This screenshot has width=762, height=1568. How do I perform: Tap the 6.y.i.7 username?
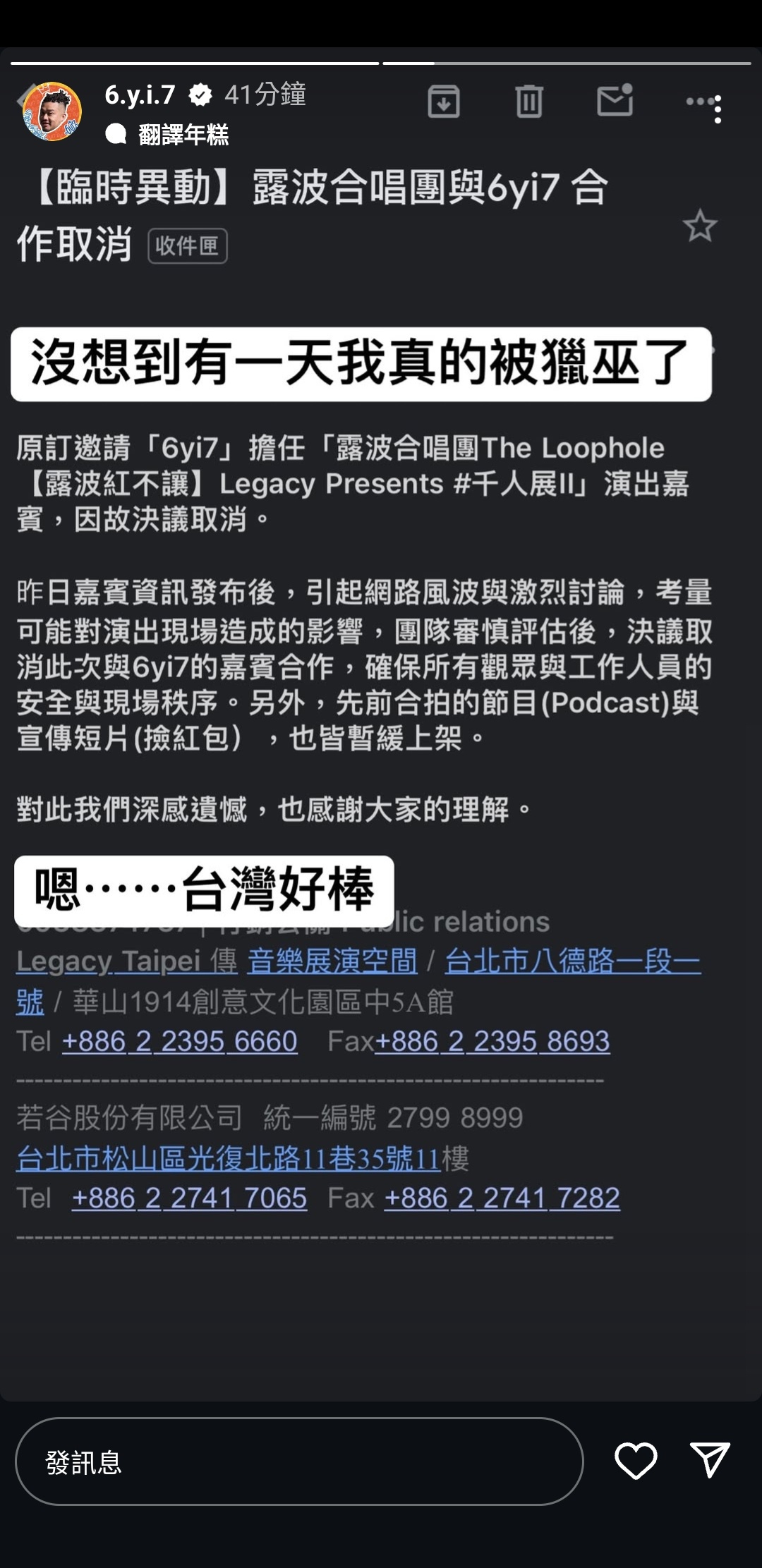(x=140, y=95)
